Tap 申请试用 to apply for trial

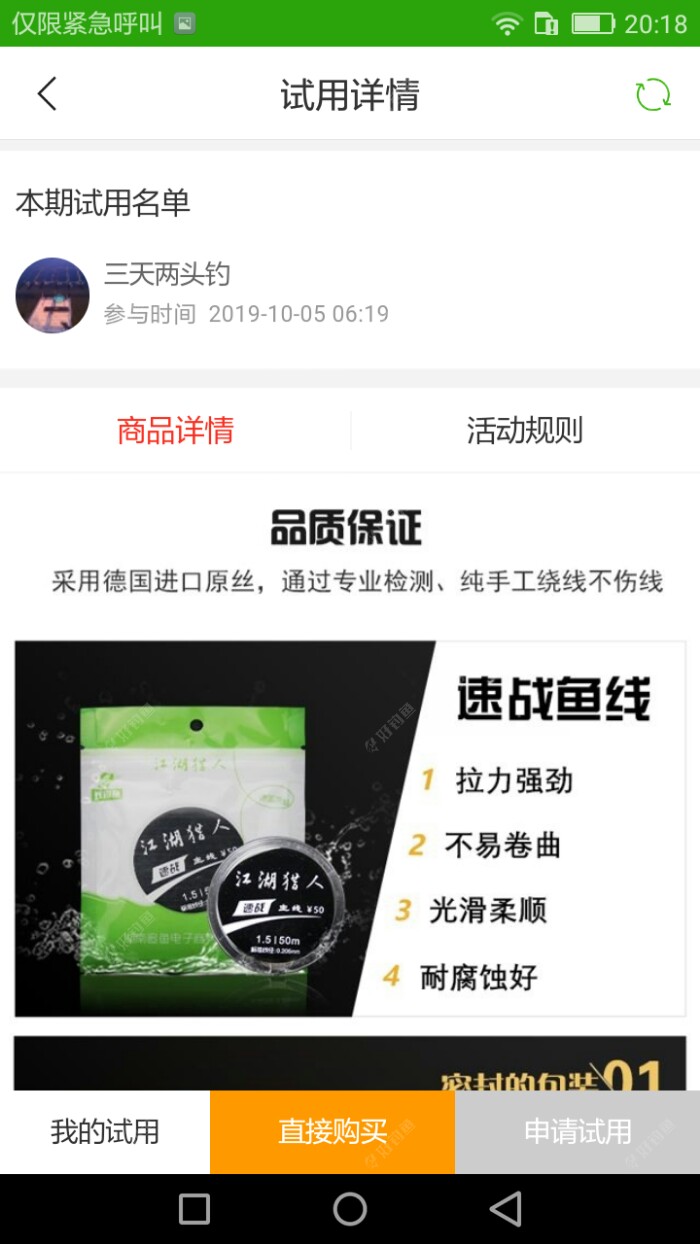pyautogui.click(x=577, y=1132)
